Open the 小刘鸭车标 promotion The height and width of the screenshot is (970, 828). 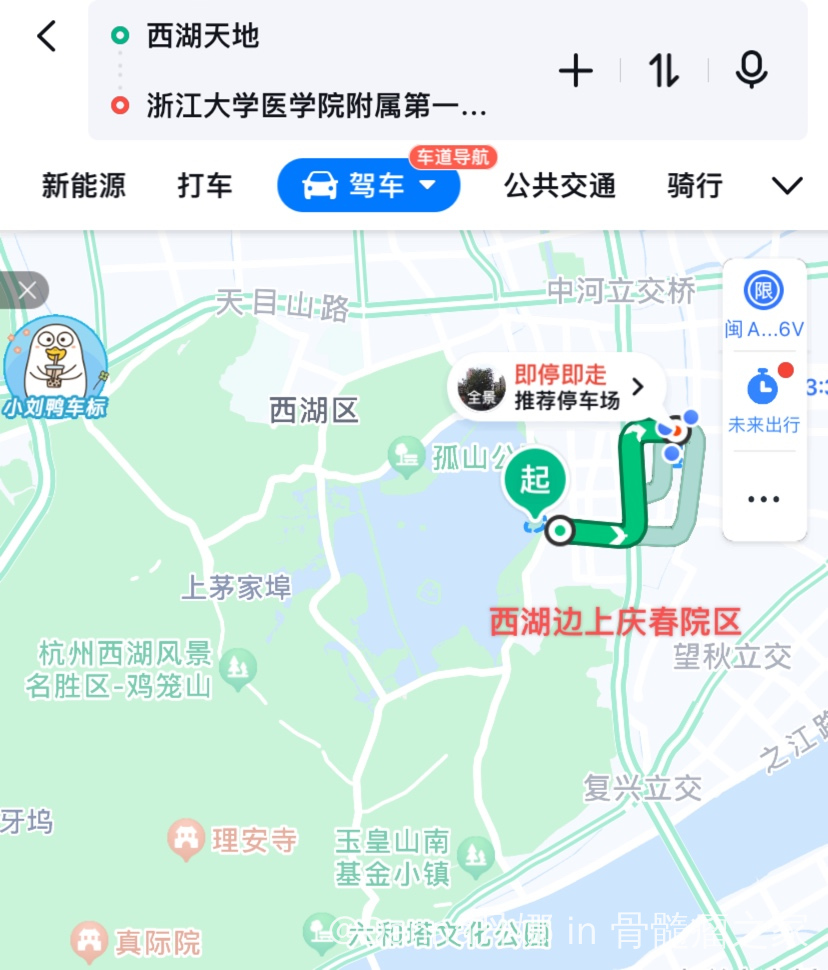pos(55,367)
